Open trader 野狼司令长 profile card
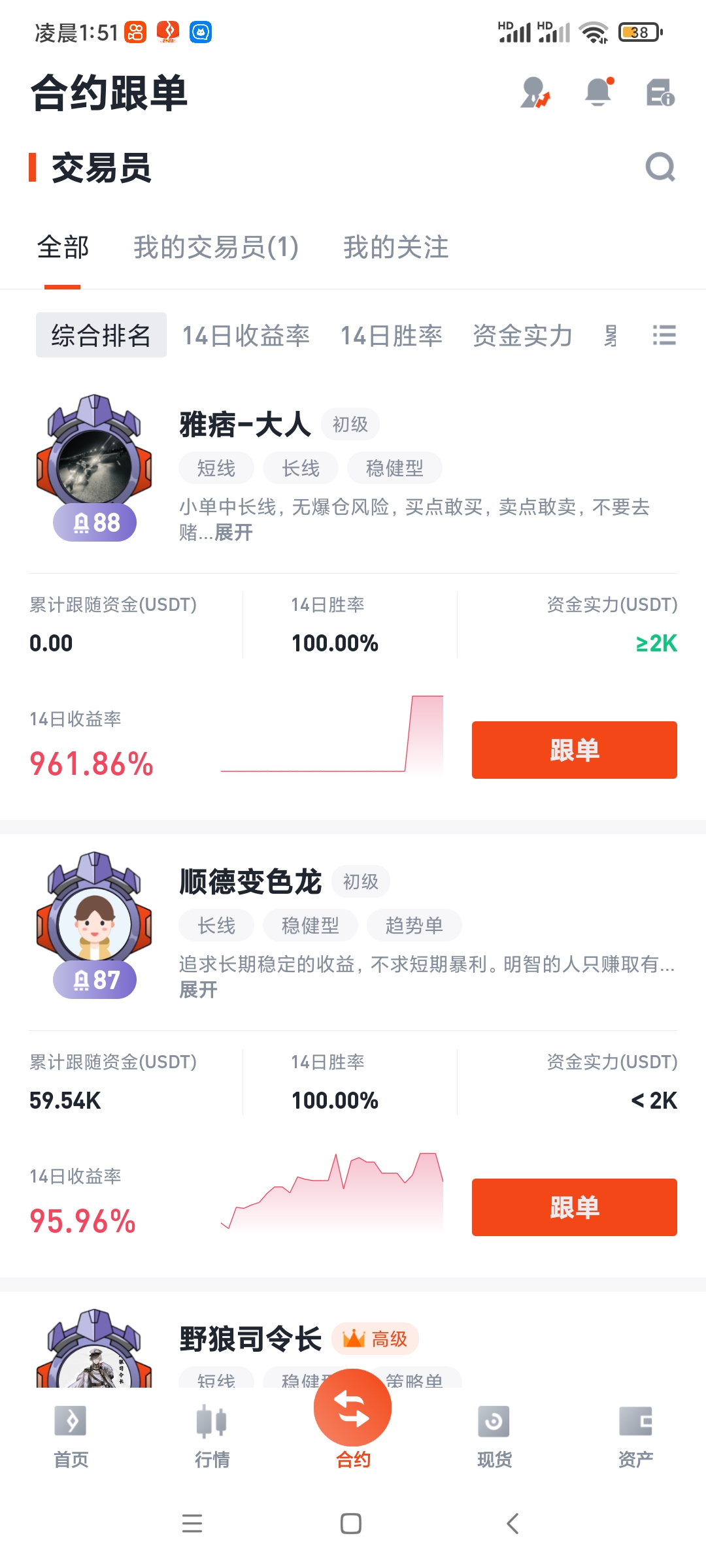 pyautogui.click(x=250, y=1339)
